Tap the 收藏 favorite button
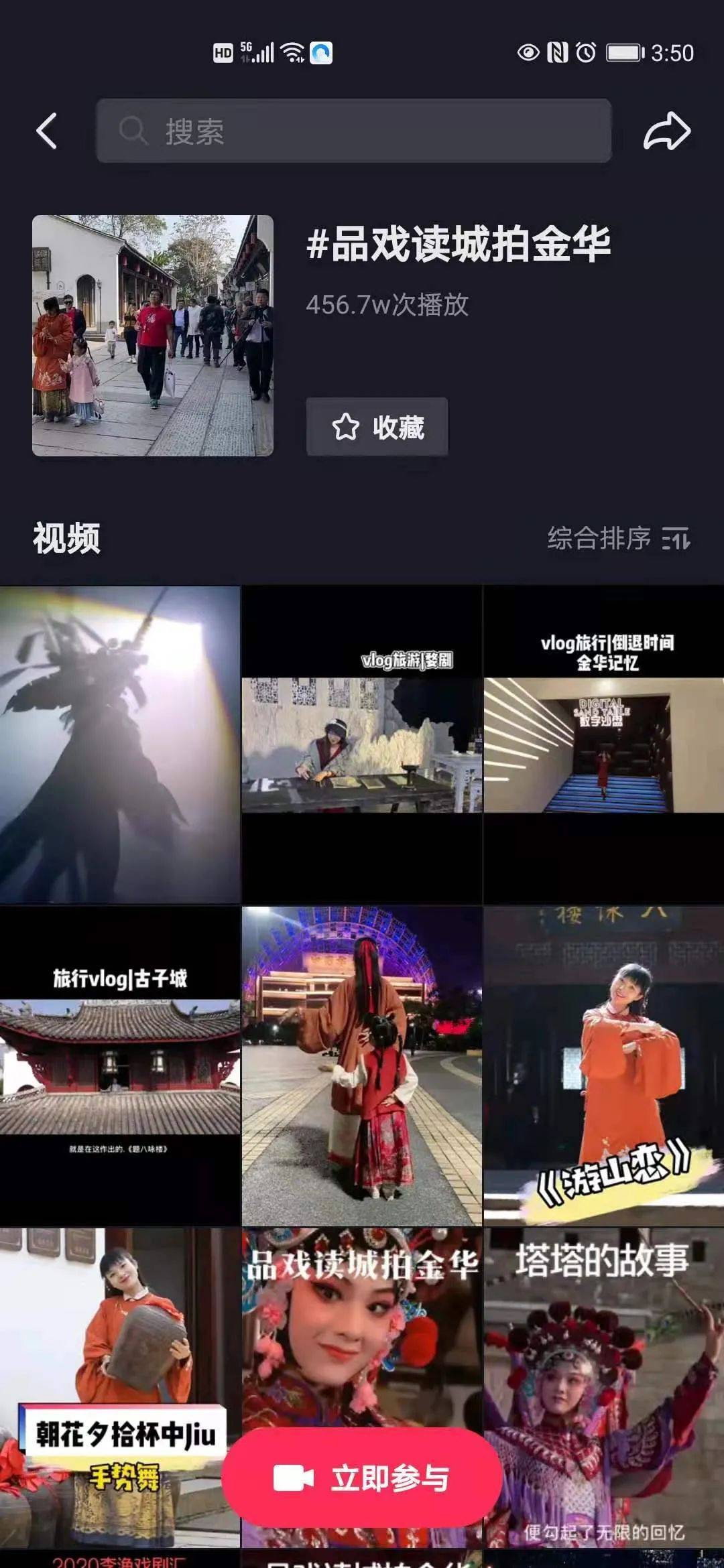Image resolution: width=724 pixels, height=1568 pixels. [377, 427]
